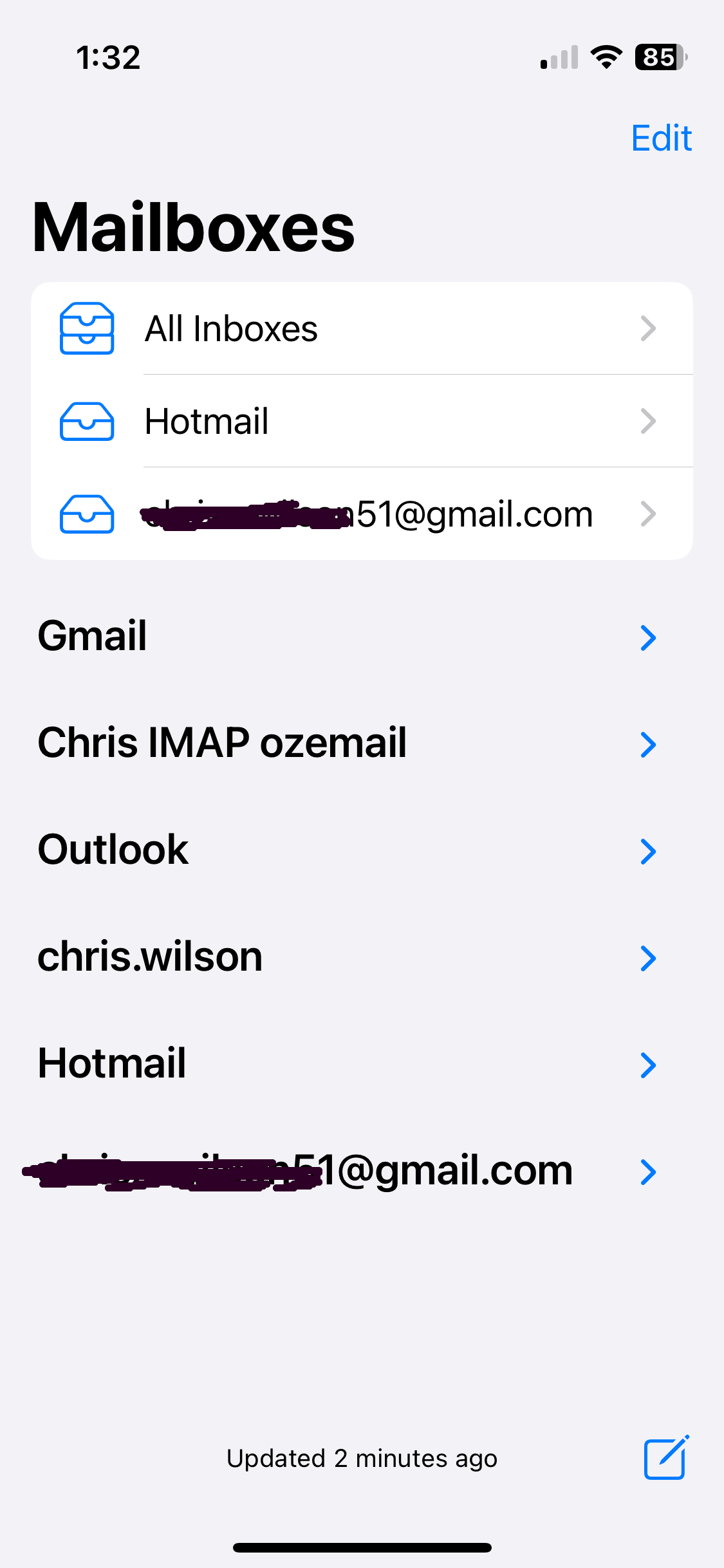This screenshot has width=724, height=1568.
Task: Open the Hotmail inbox row
Action: pyautogui.click(x=360, y=422)
